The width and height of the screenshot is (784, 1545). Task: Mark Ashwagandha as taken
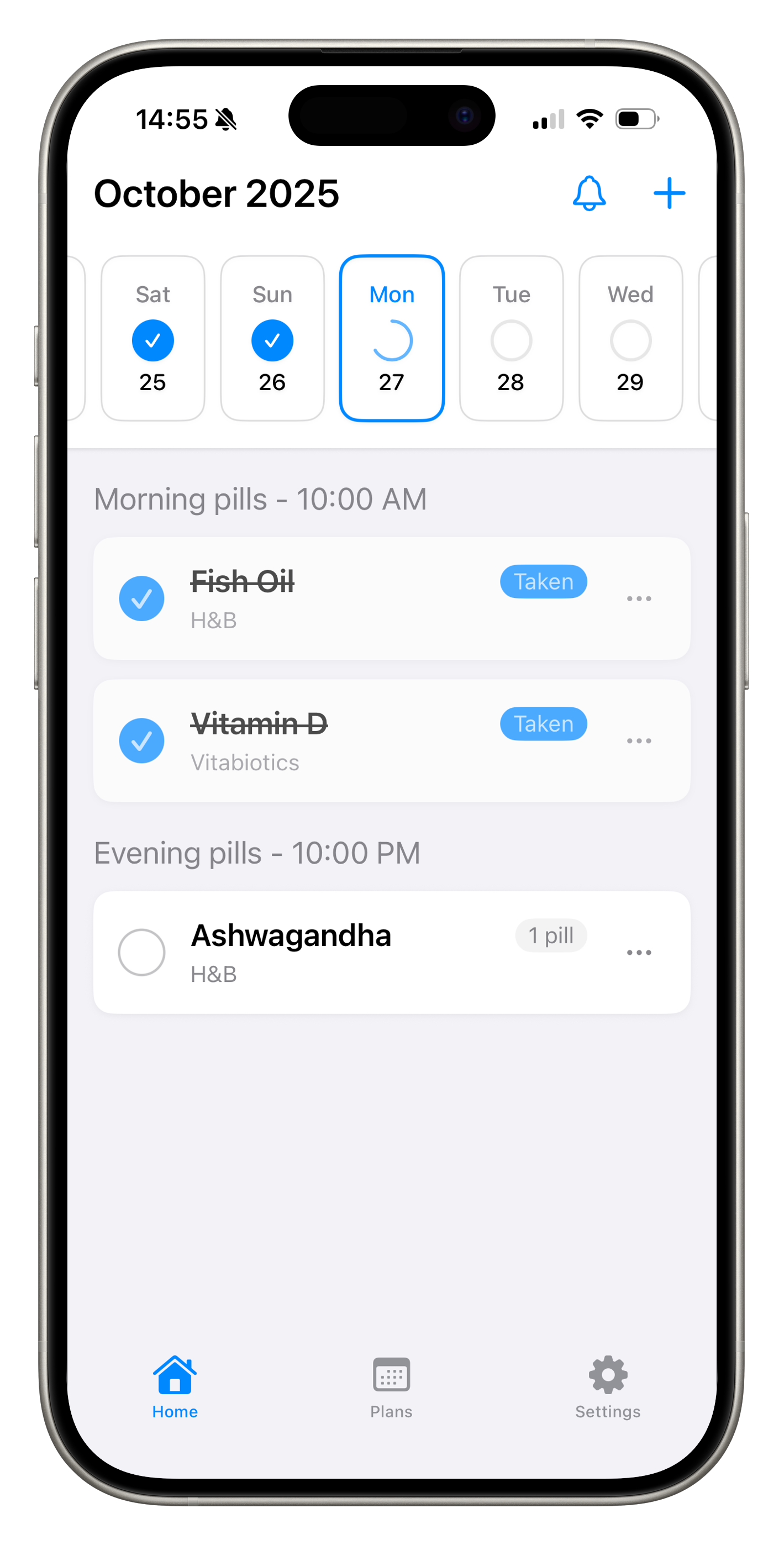click(x=141, y=953)
